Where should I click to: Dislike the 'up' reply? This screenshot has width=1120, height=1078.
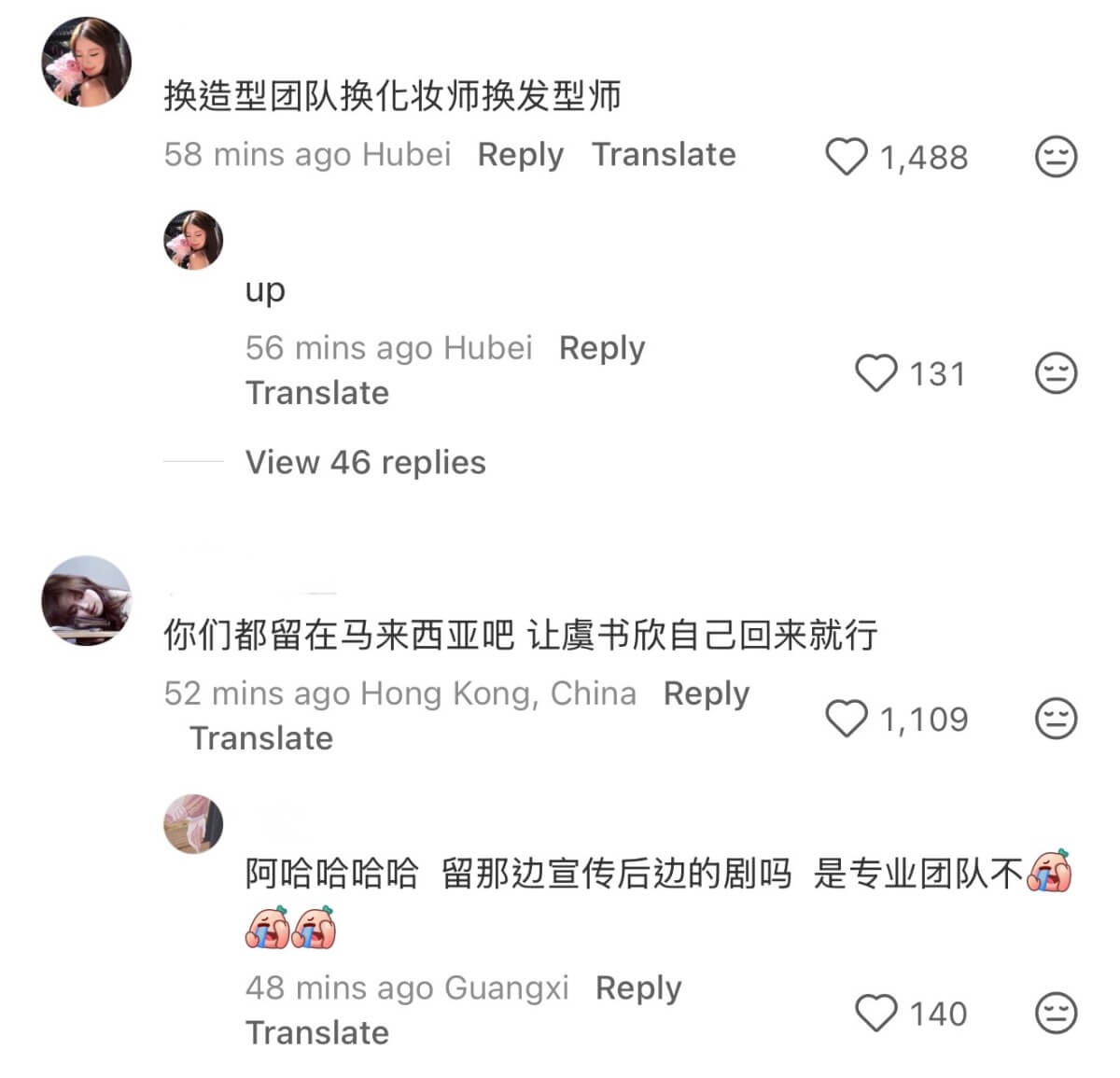tap(1056, 373)
